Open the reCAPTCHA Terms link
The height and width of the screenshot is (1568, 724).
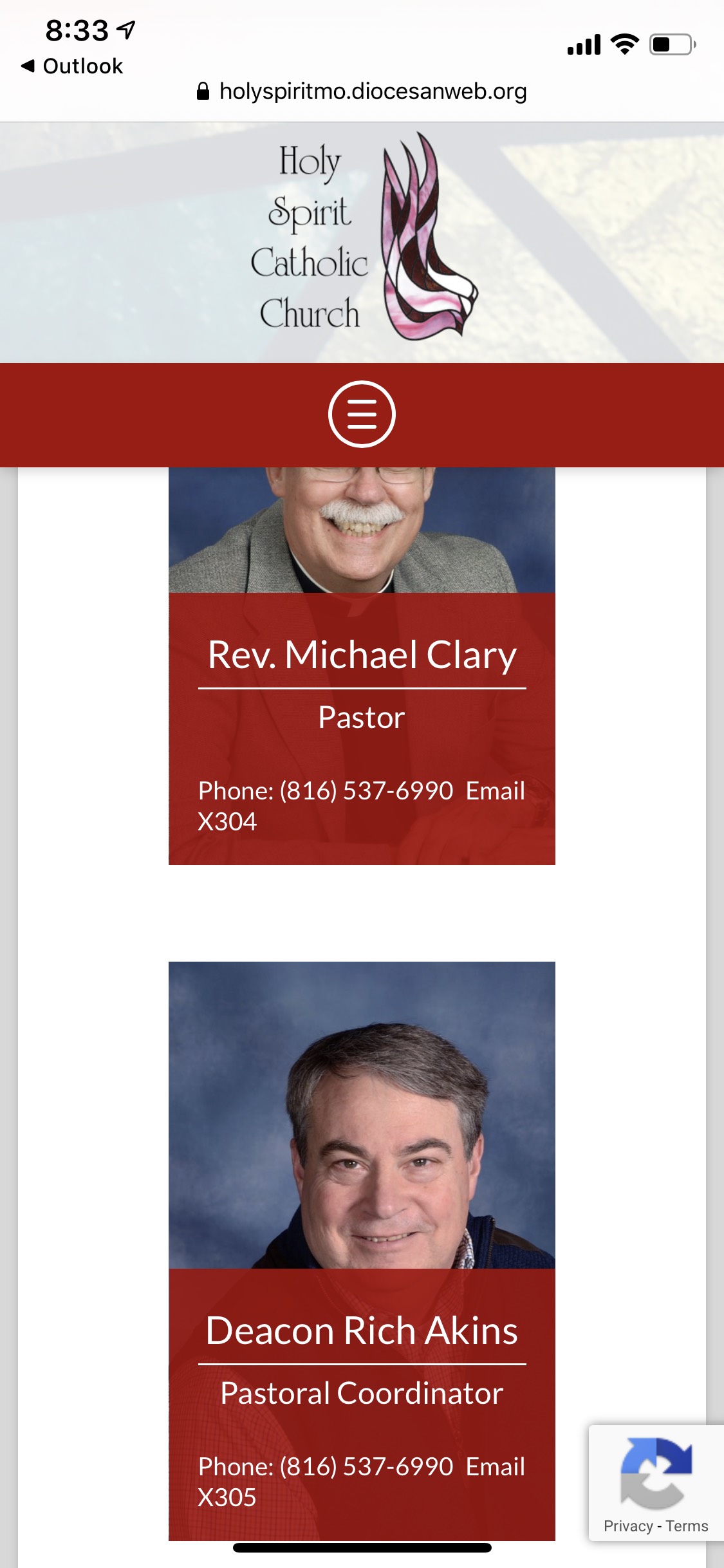(x=687, y=1526)
